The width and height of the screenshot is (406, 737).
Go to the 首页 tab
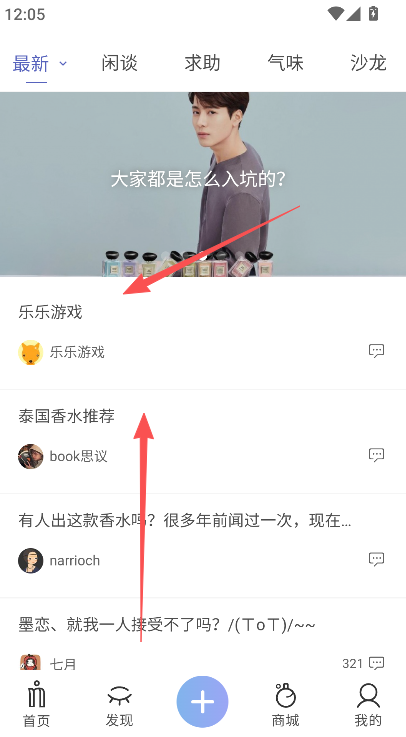[36, 704]
